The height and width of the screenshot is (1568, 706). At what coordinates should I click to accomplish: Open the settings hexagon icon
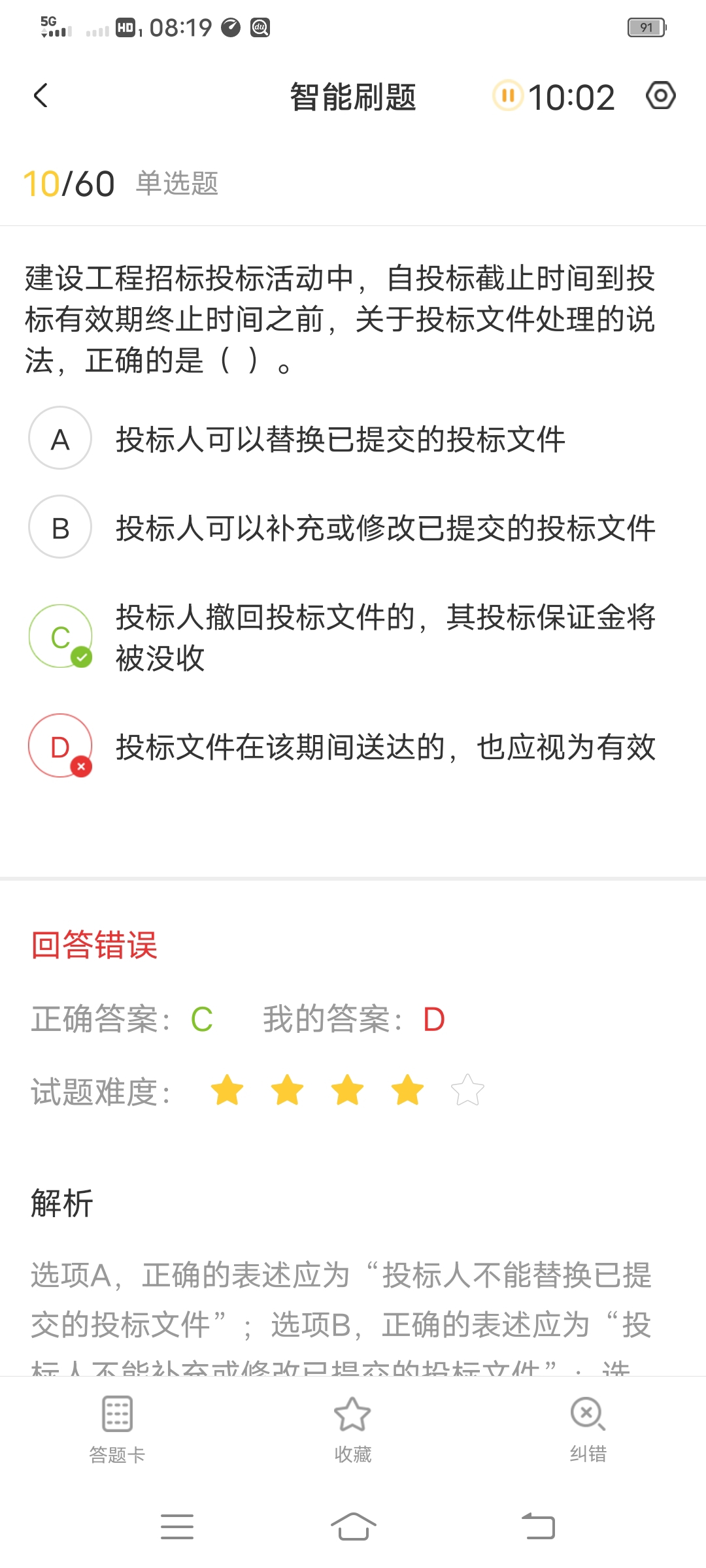pos(660,96)
